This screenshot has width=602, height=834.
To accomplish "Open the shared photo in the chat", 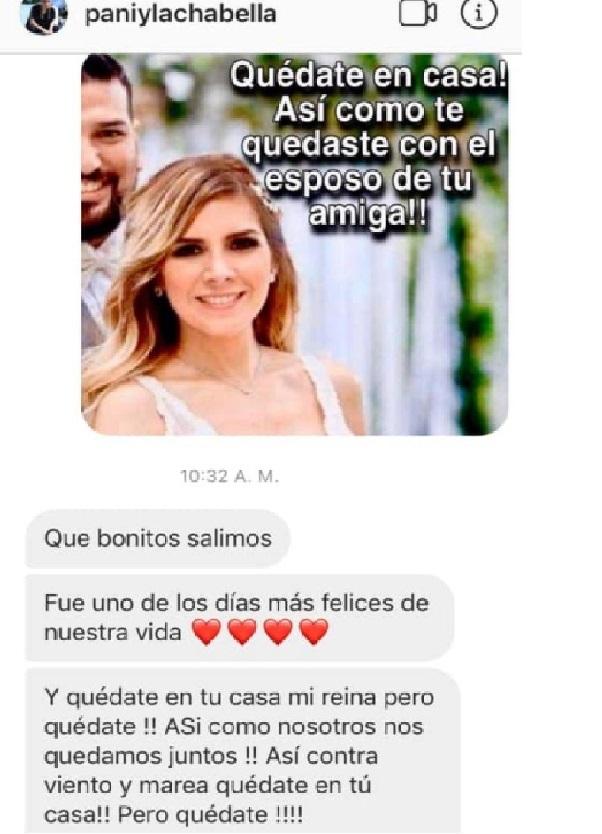I will (293, 244).
